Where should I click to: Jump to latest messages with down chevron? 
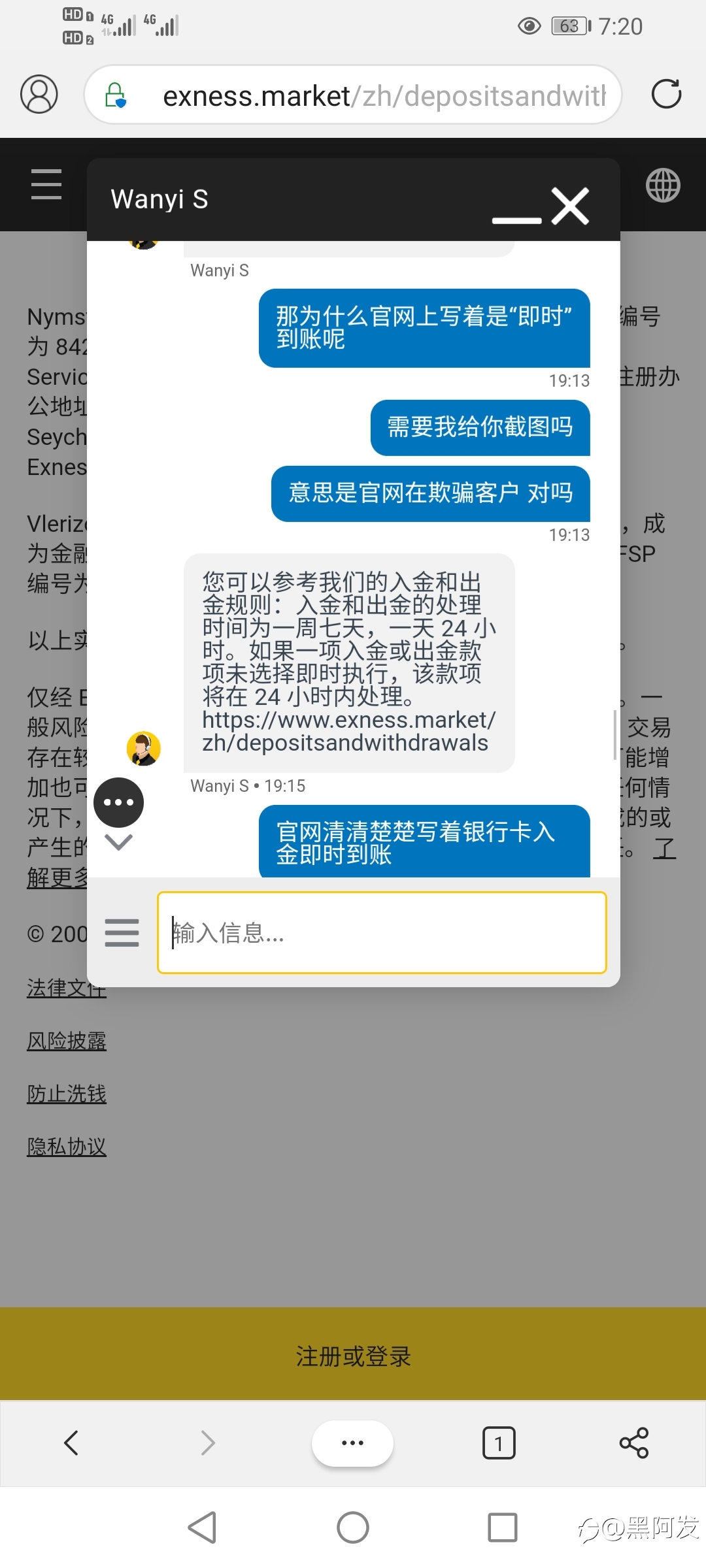click(118, 841)
